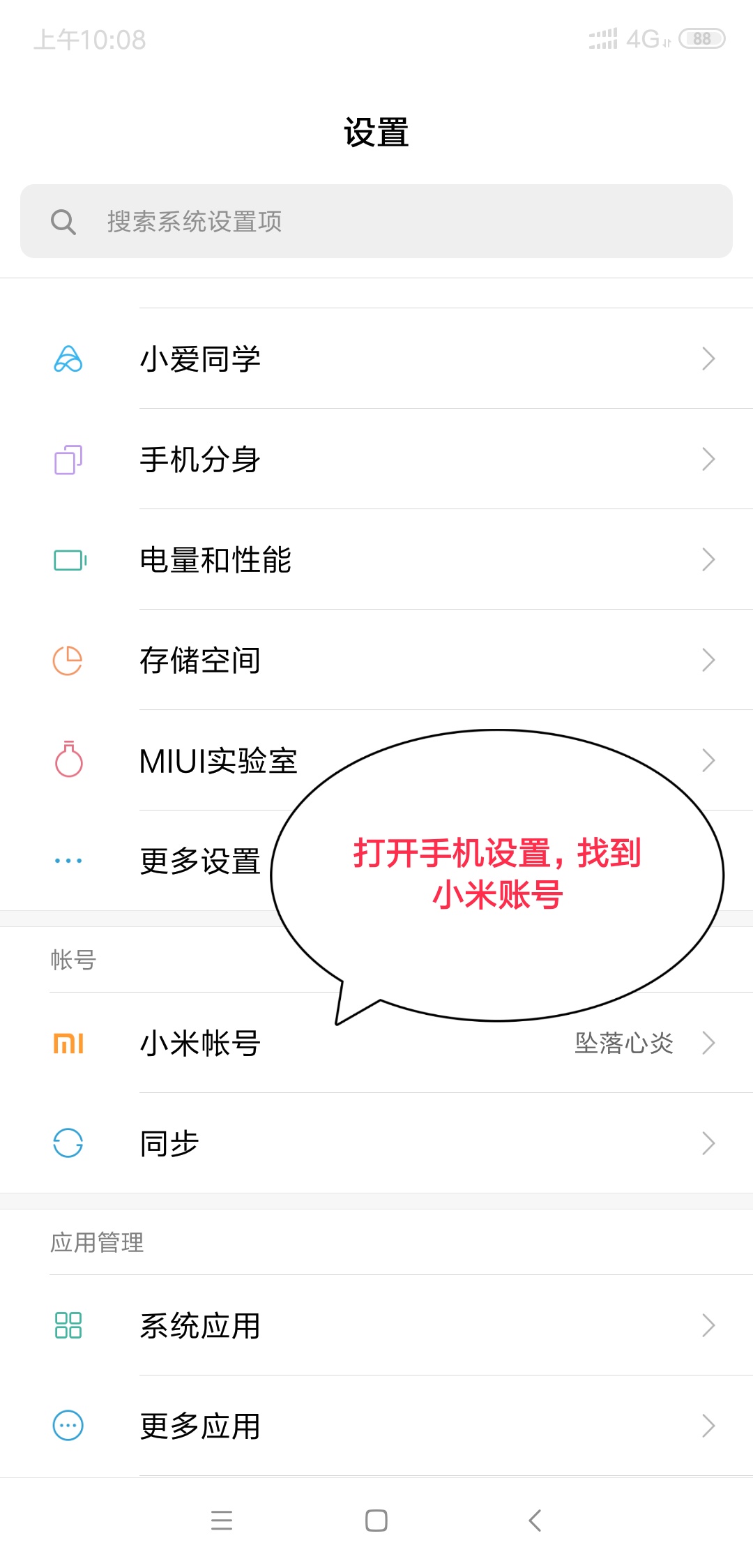
Task: Open the MIUI实验室 settings entry
Action: 220,760
